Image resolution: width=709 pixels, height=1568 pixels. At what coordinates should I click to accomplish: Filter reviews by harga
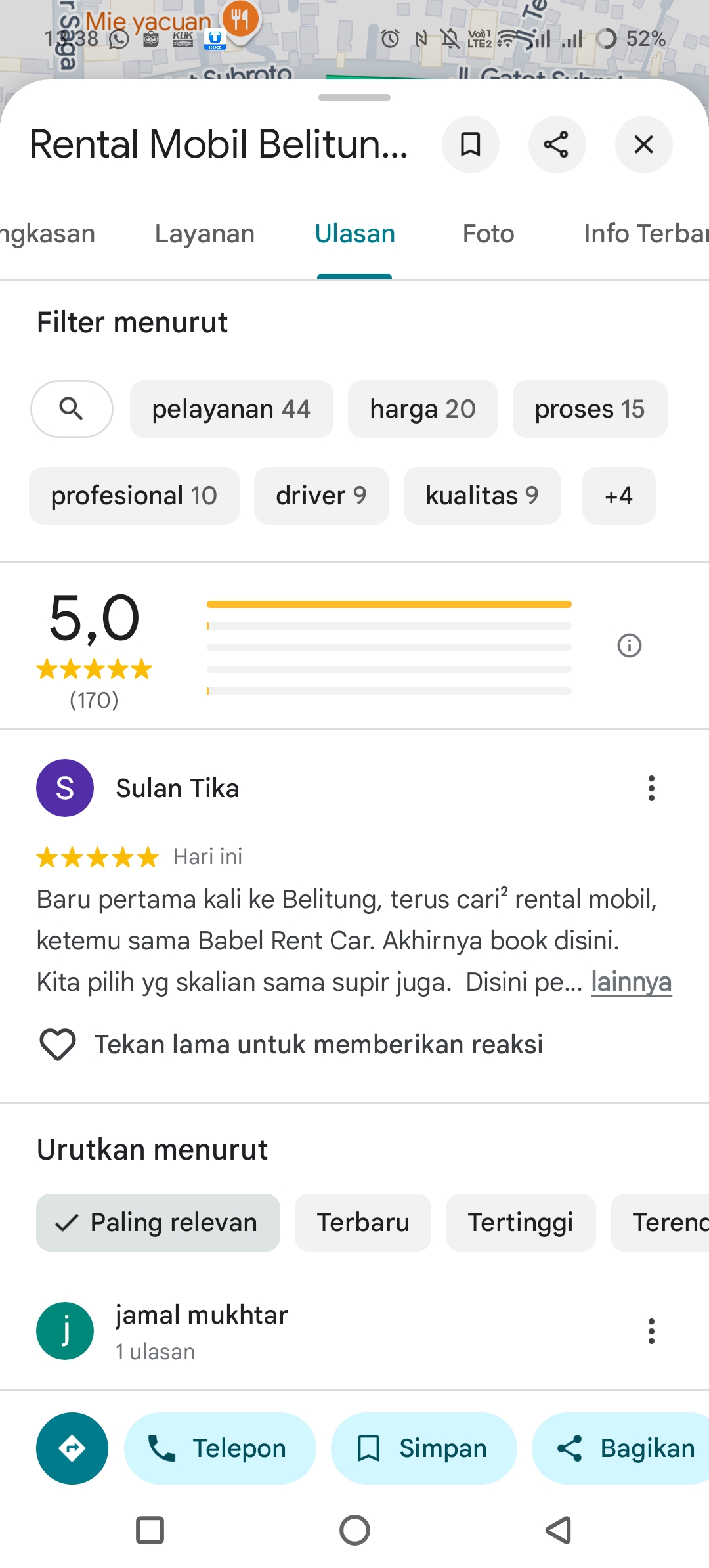423,409
